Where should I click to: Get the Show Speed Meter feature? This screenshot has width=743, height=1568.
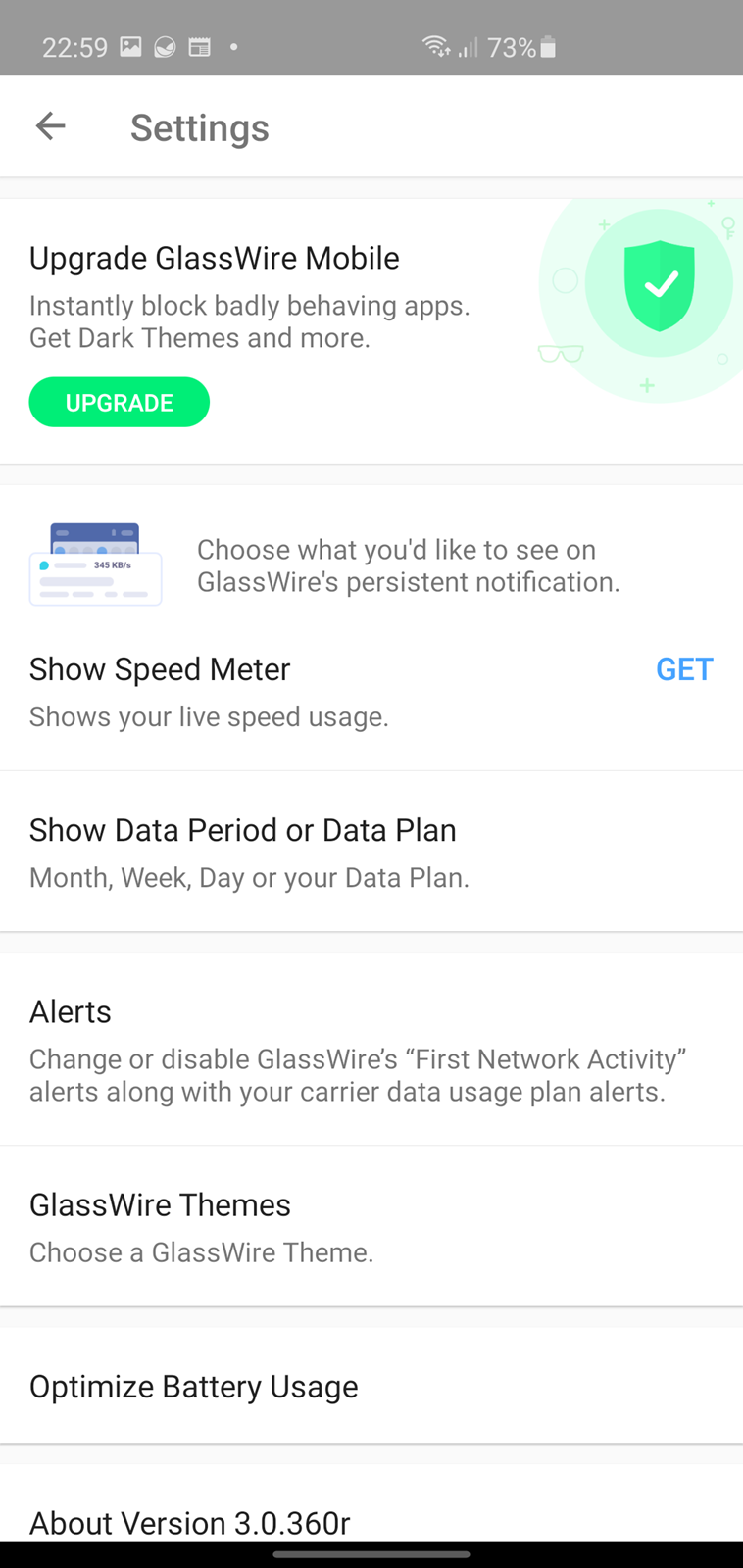[x=684, y=669]
